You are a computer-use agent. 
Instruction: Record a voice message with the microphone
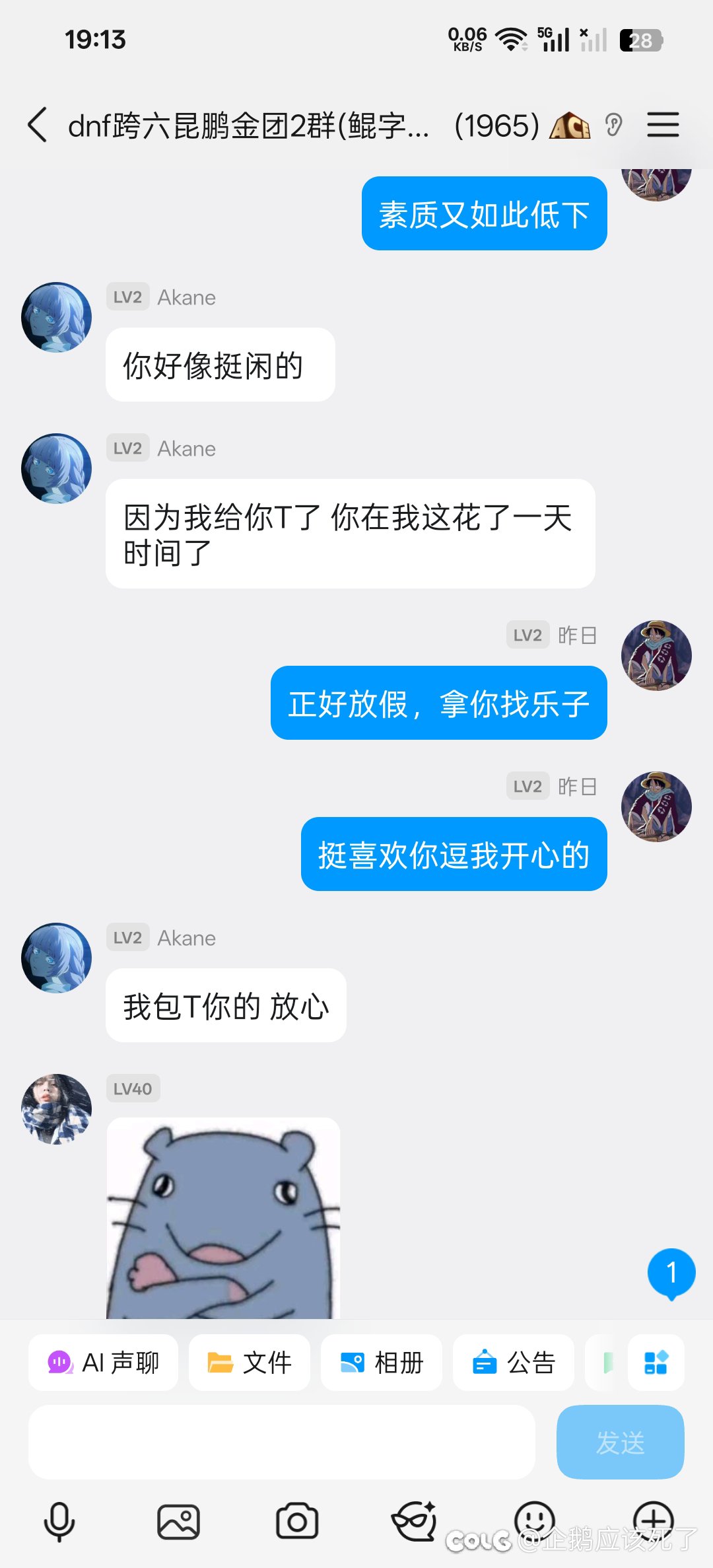click(59, 1522)
